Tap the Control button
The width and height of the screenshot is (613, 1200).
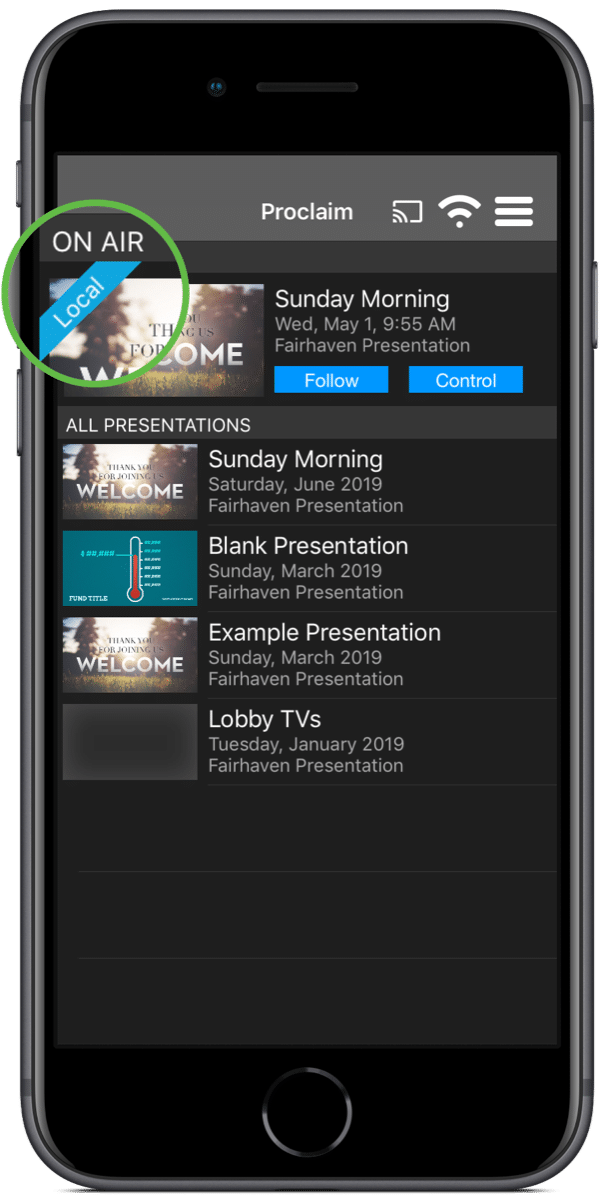point(466,380)
